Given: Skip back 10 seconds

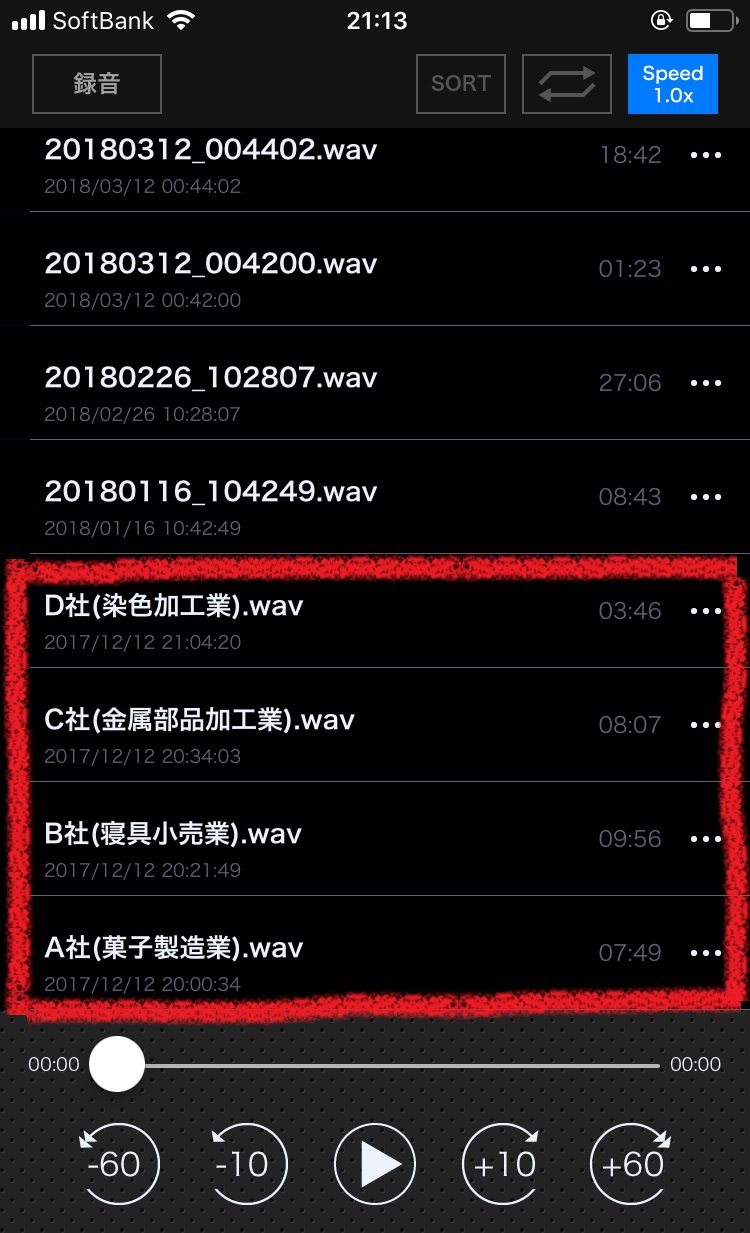Looking at the screenshot, I should click(x=247, y=1164).
